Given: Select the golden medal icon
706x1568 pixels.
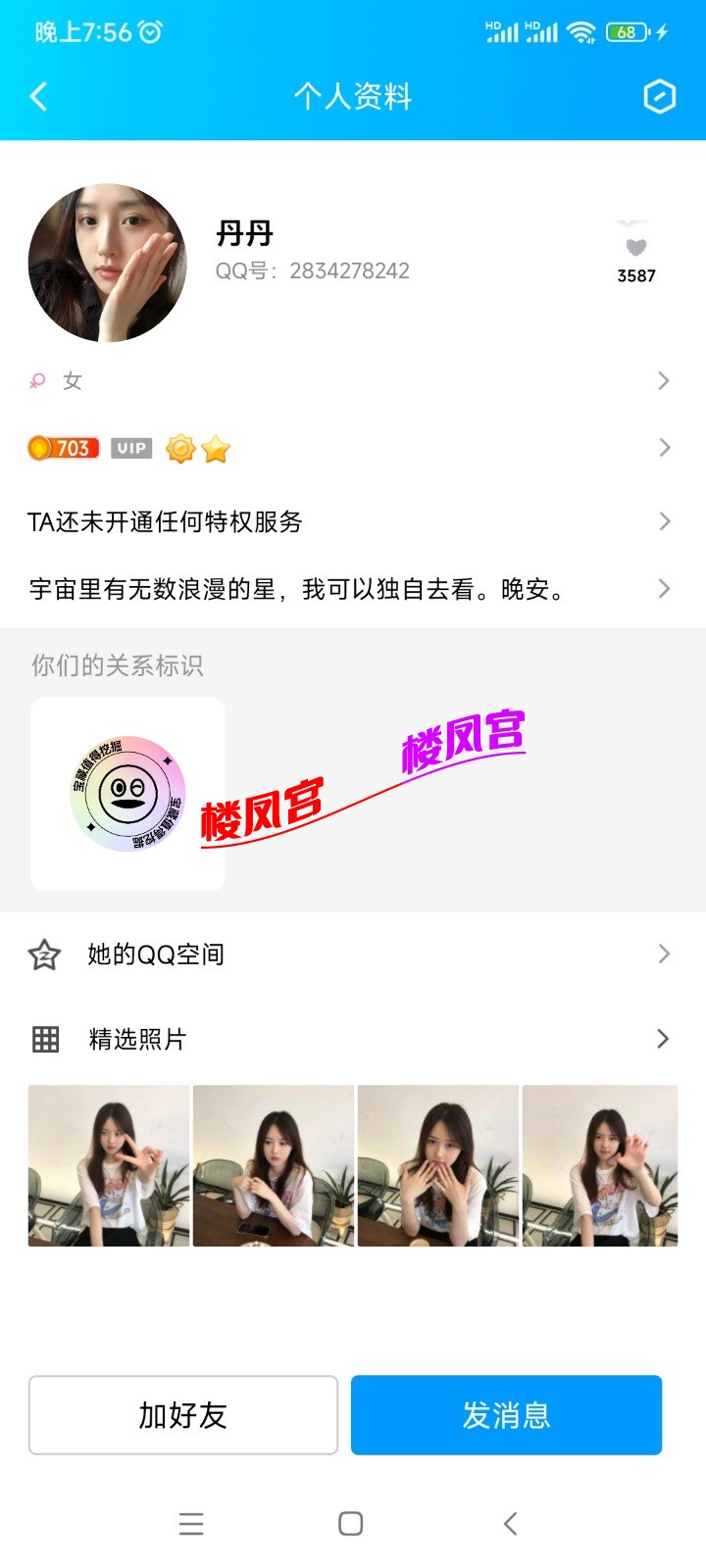Looking at the screenshot, I should click(x=180, y=448).
